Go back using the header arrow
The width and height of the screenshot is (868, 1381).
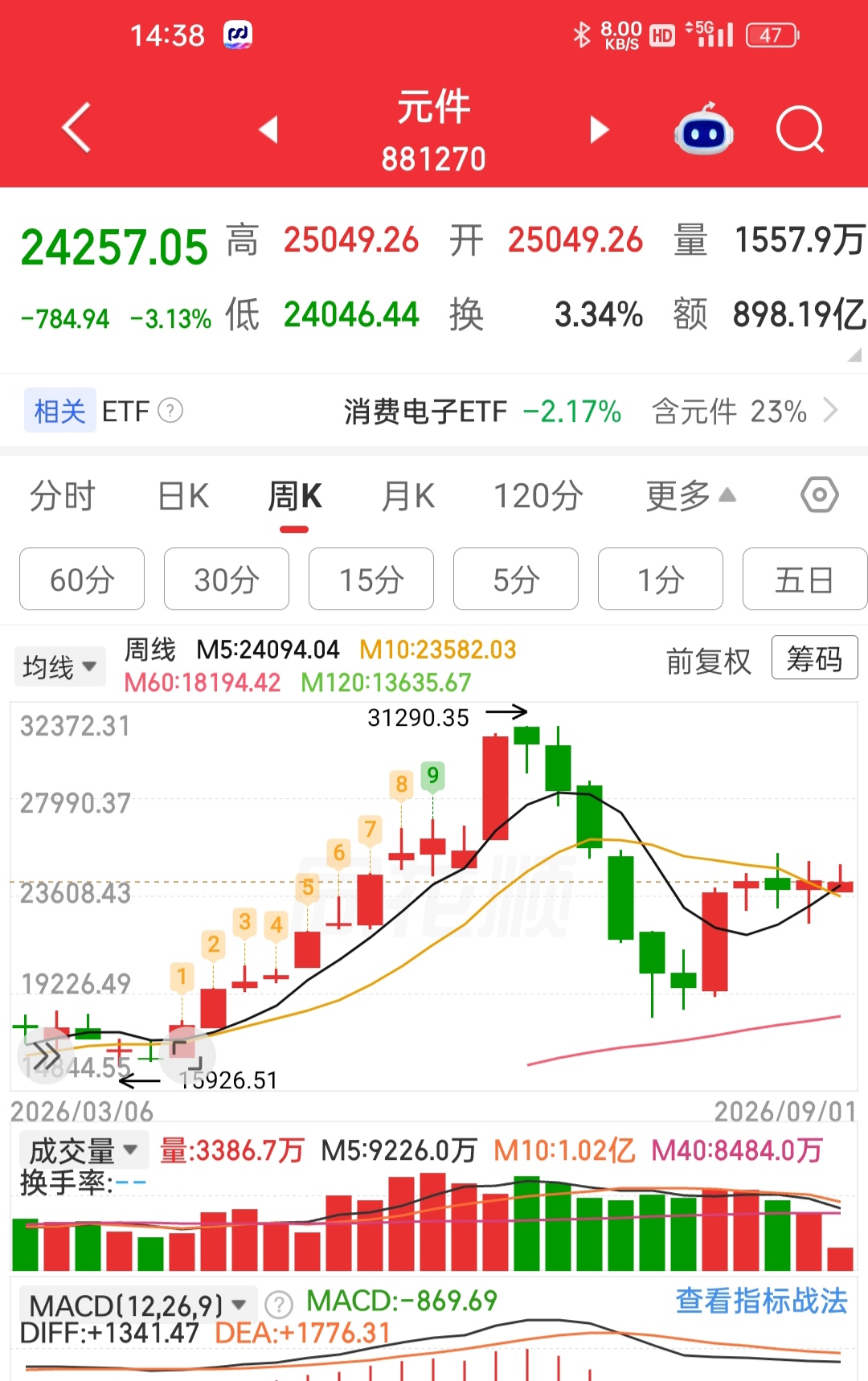click(77, 129)
